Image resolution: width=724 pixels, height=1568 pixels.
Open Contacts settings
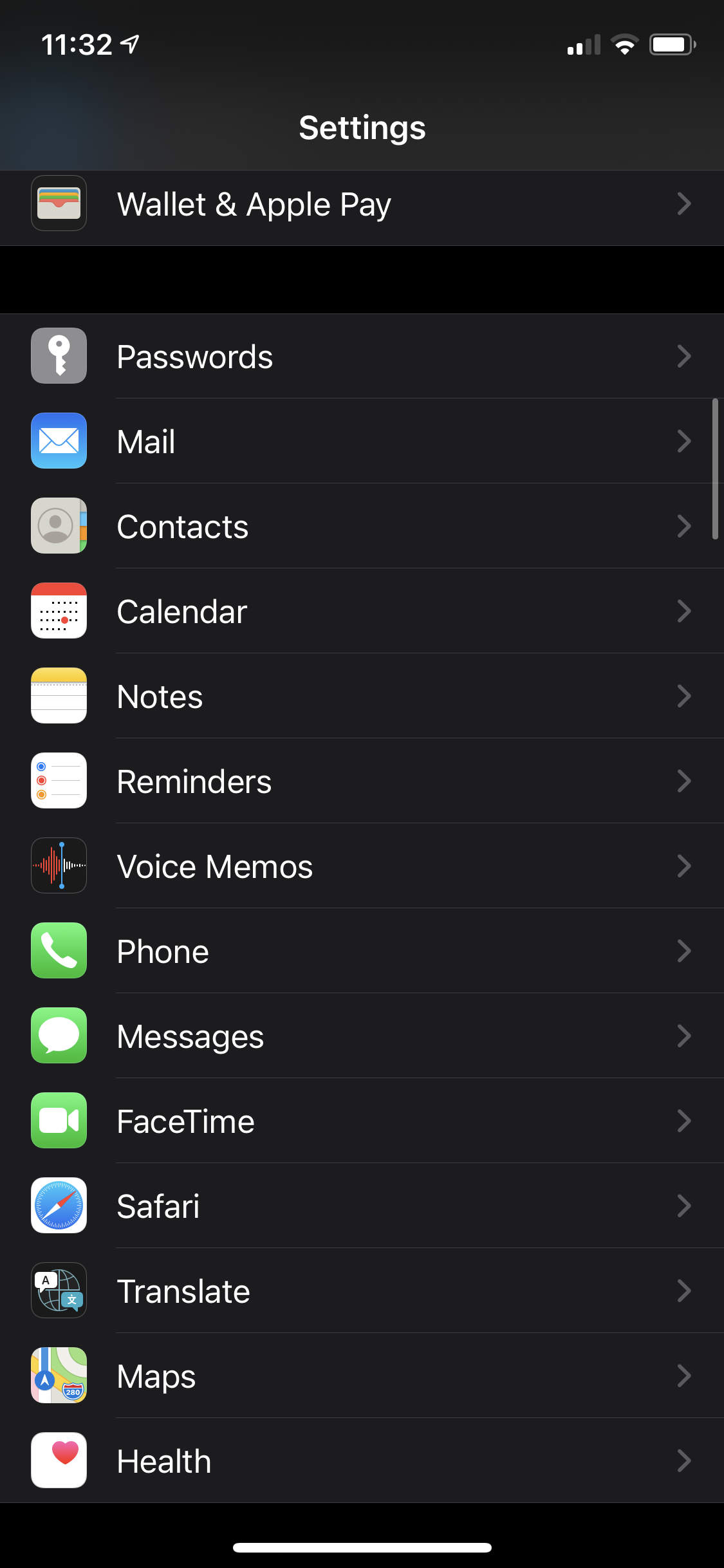click(x=362, y=527)
